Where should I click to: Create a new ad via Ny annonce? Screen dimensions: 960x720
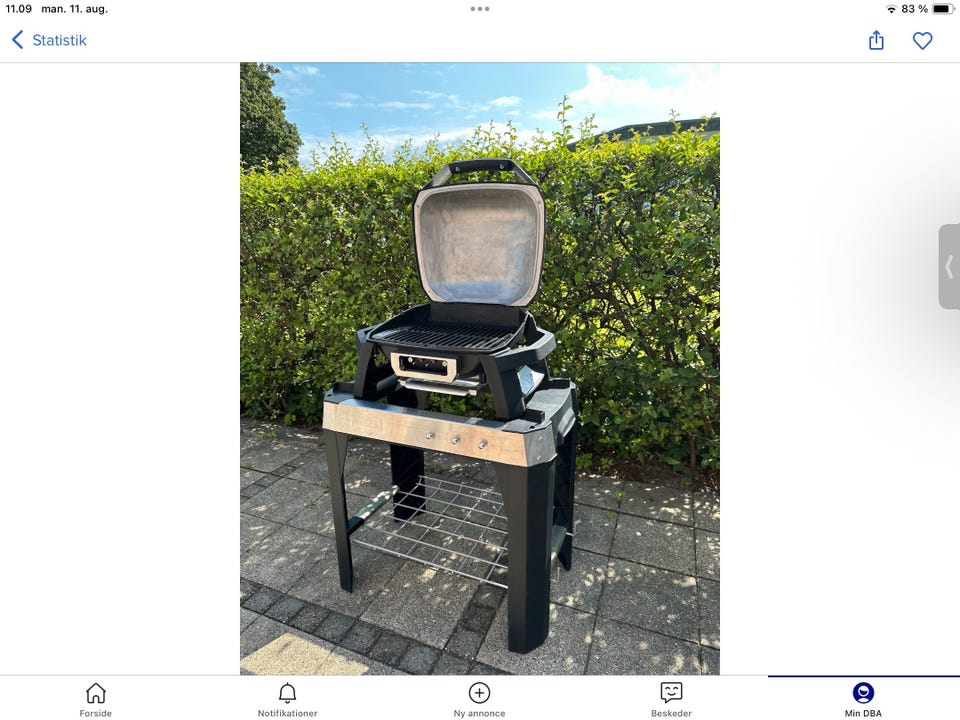pos(479,698)
